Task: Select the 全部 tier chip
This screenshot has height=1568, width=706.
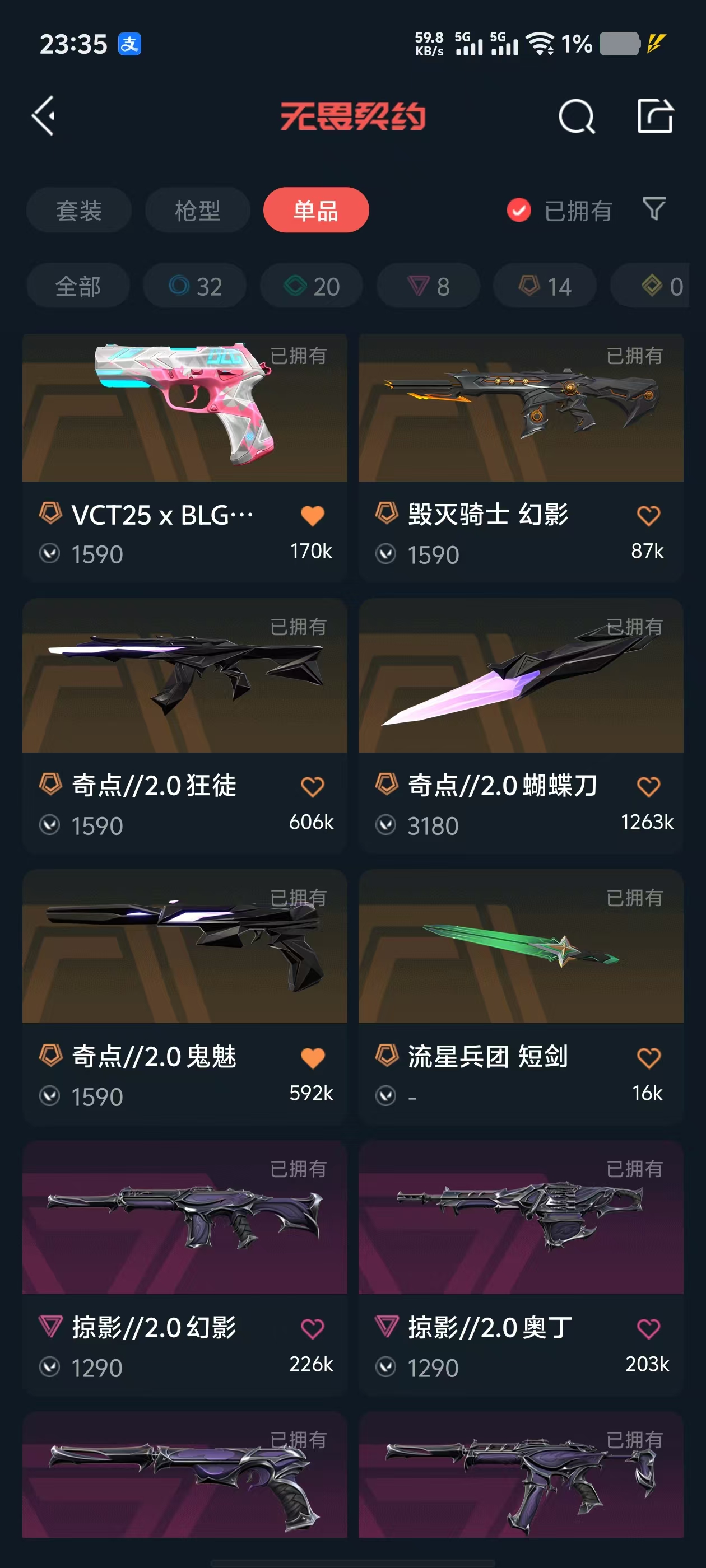Action: click(x=78, y=286)
